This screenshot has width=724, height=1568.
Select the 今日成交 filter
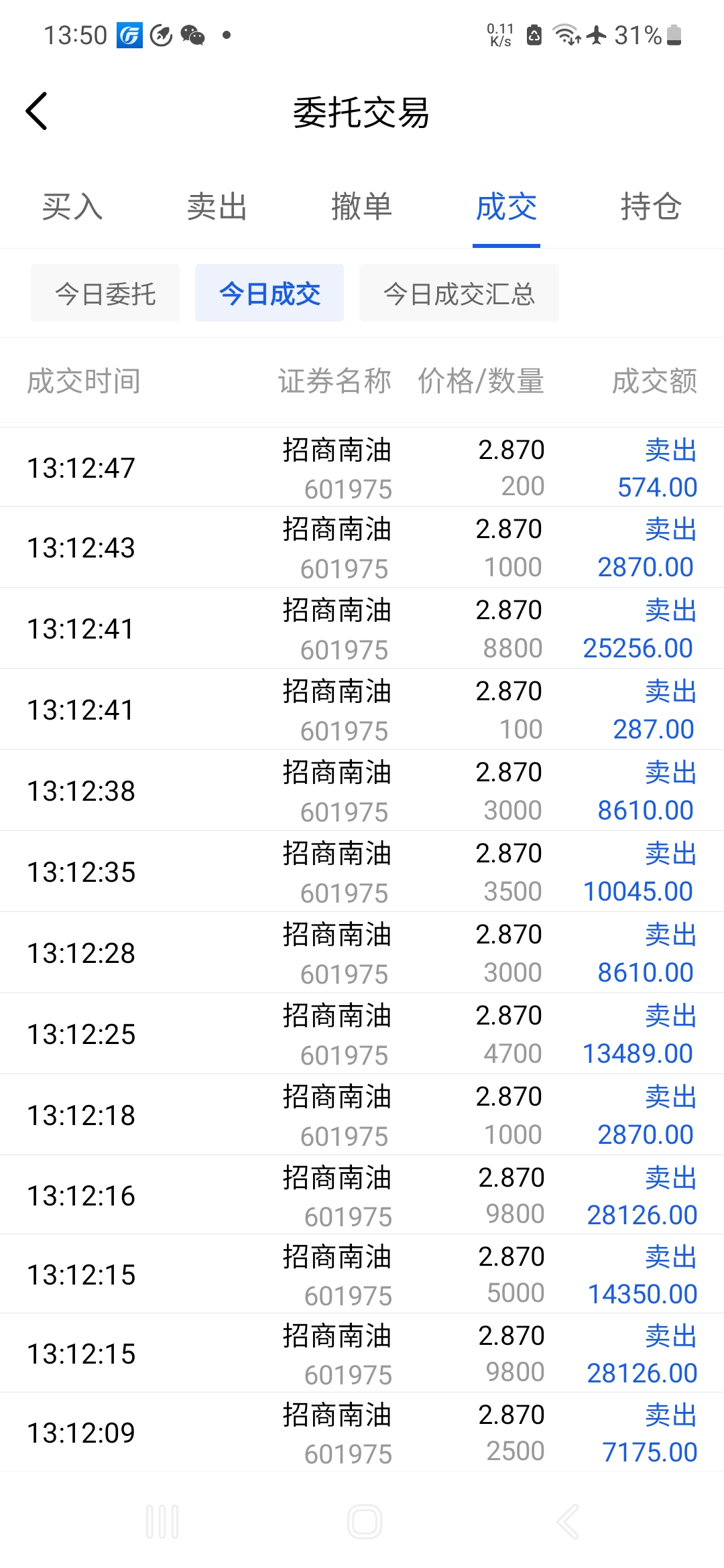[269, 293]
